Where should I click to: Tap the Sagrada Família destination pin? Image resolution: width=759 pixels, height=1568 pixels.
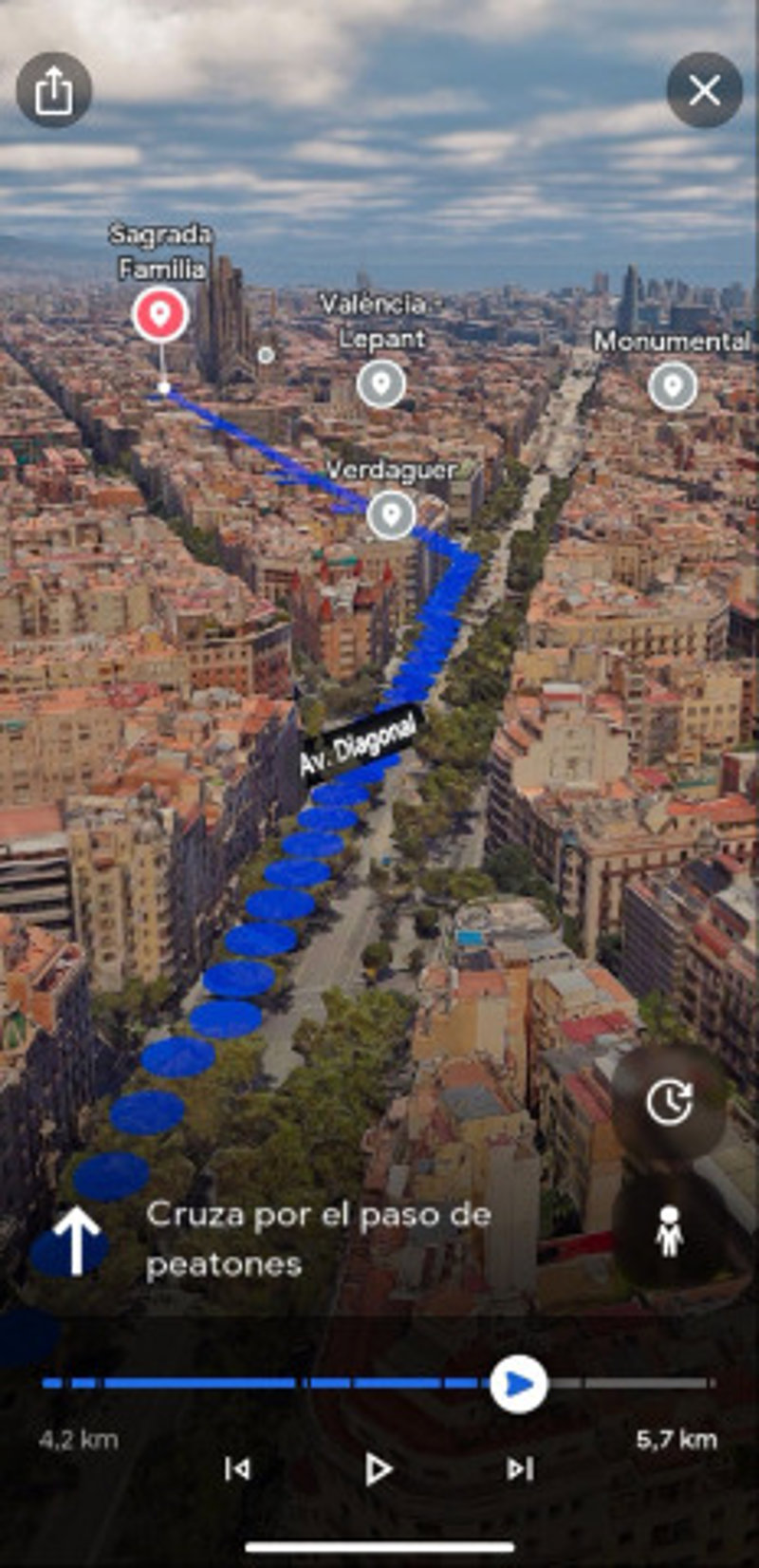point(160,314)
